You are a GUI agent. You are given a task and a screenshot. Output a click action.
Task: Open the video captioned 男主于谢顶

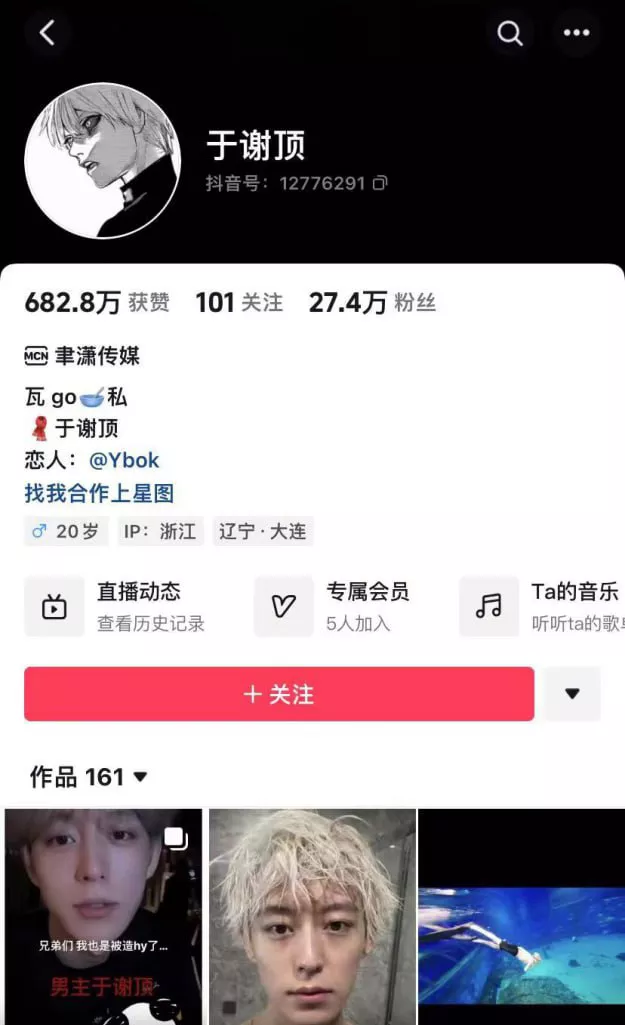coord(103,915)
